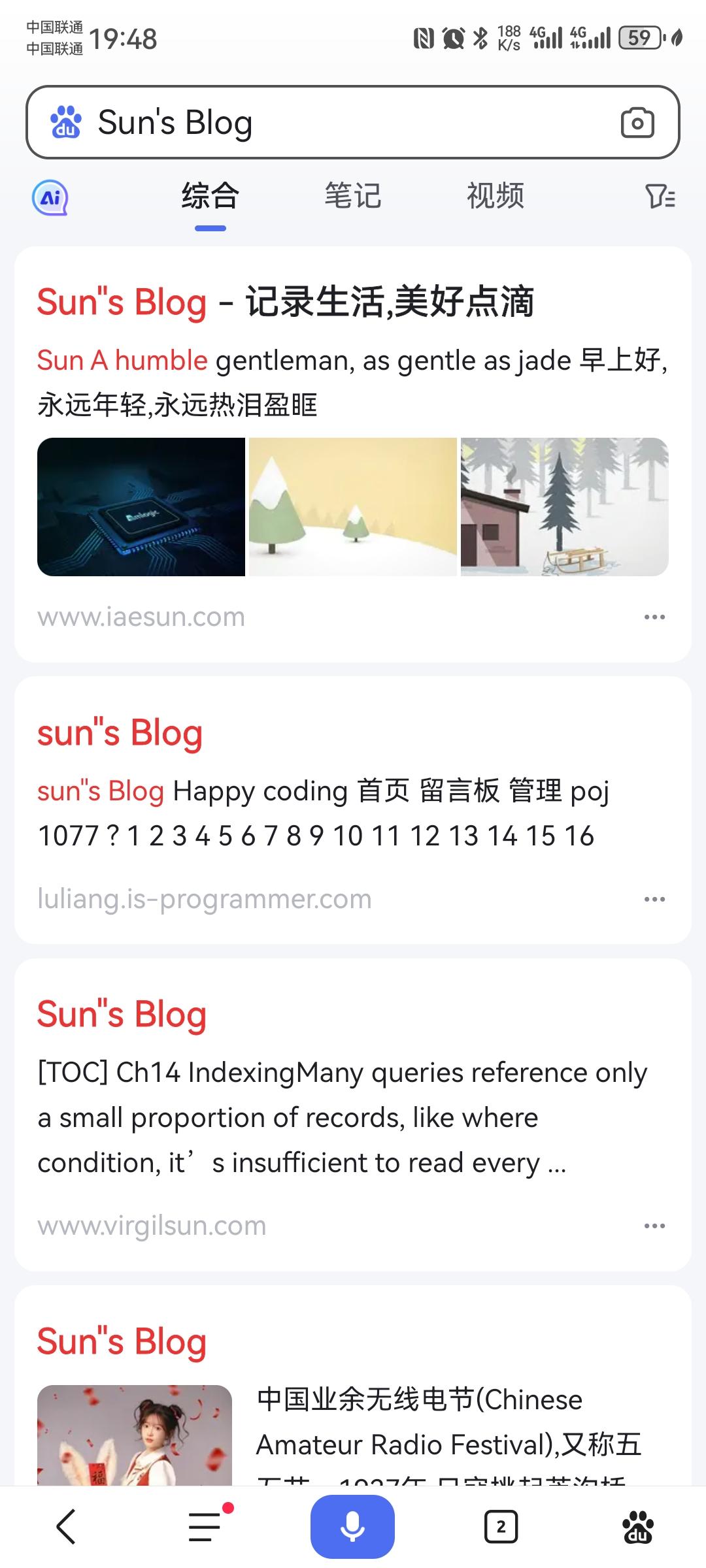This screenshot has height=1568, width=706.
Task: Open the luliang.is-programmer.com result
Action: click(120, 732)
